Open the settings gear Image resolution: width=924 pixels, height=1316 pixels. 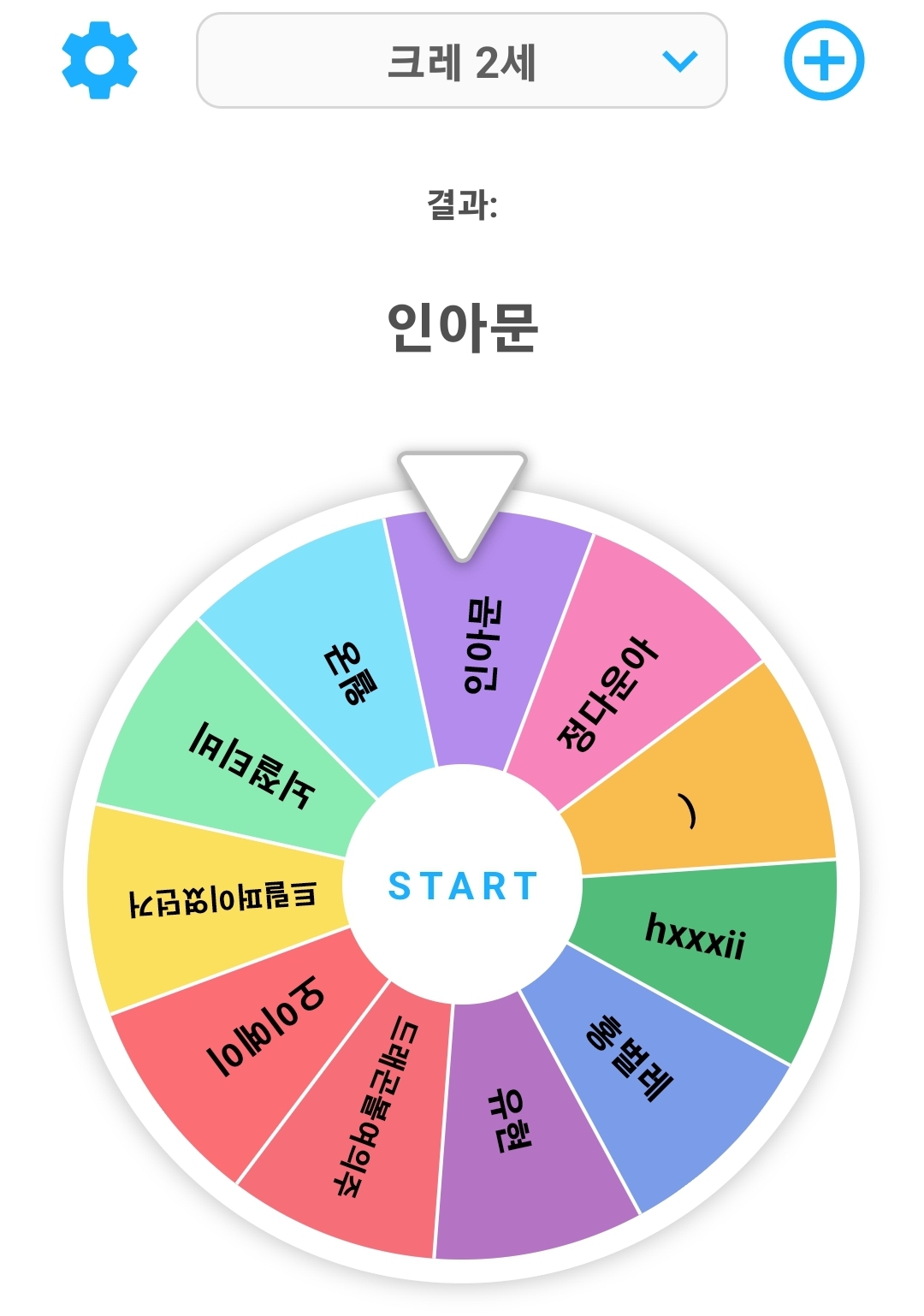[x=100, y=61]
